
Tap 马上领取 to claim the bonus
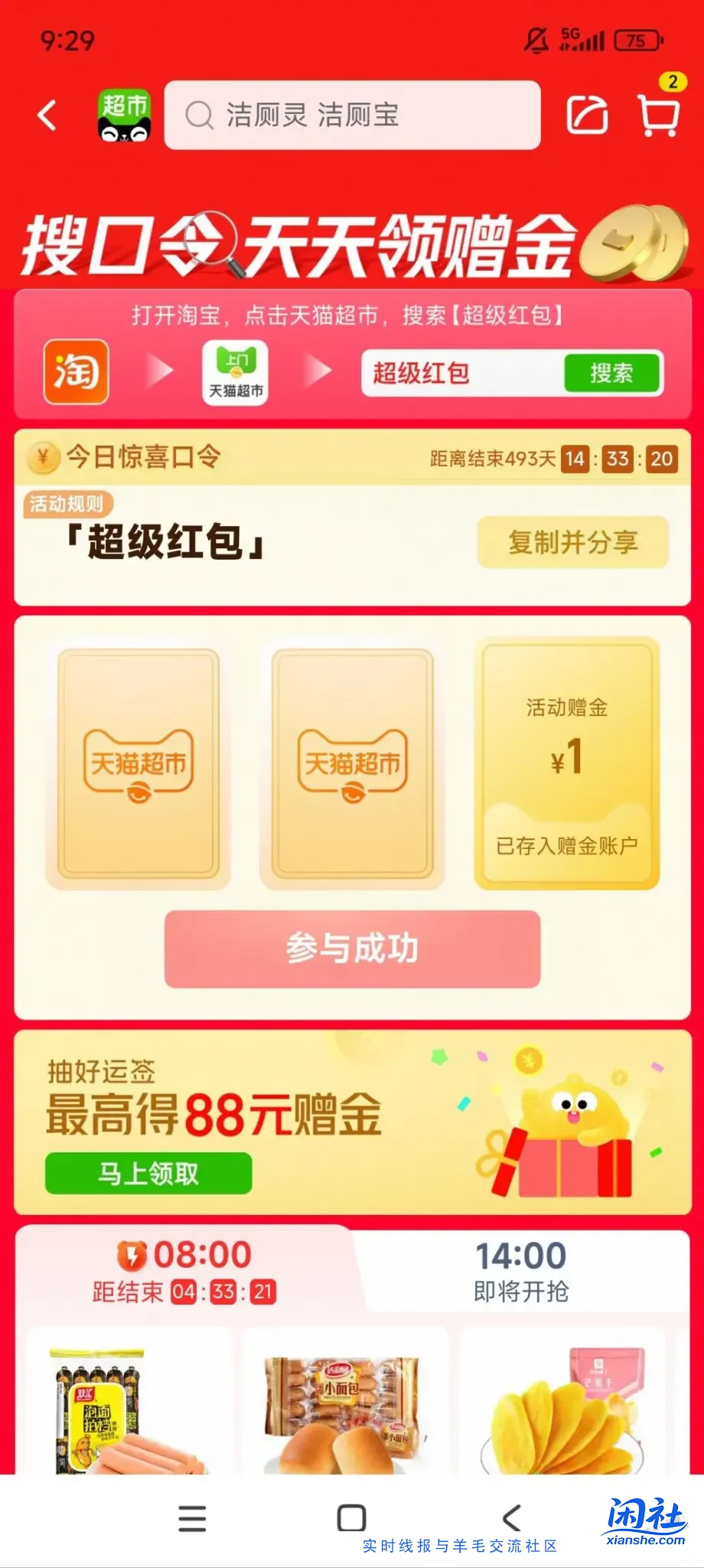click(148, 1173)
